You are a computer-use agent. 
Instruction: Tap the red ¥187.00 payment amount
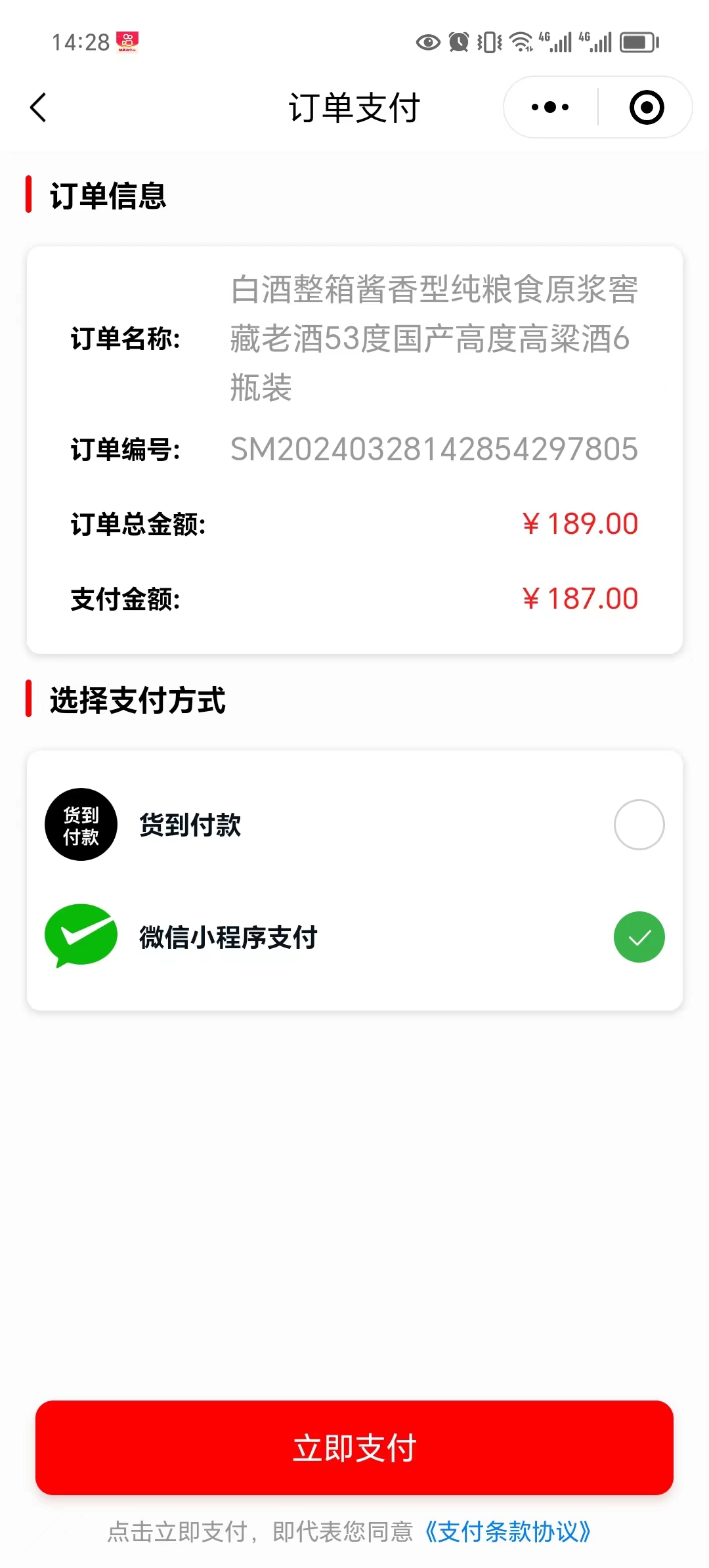coord(579,597)
